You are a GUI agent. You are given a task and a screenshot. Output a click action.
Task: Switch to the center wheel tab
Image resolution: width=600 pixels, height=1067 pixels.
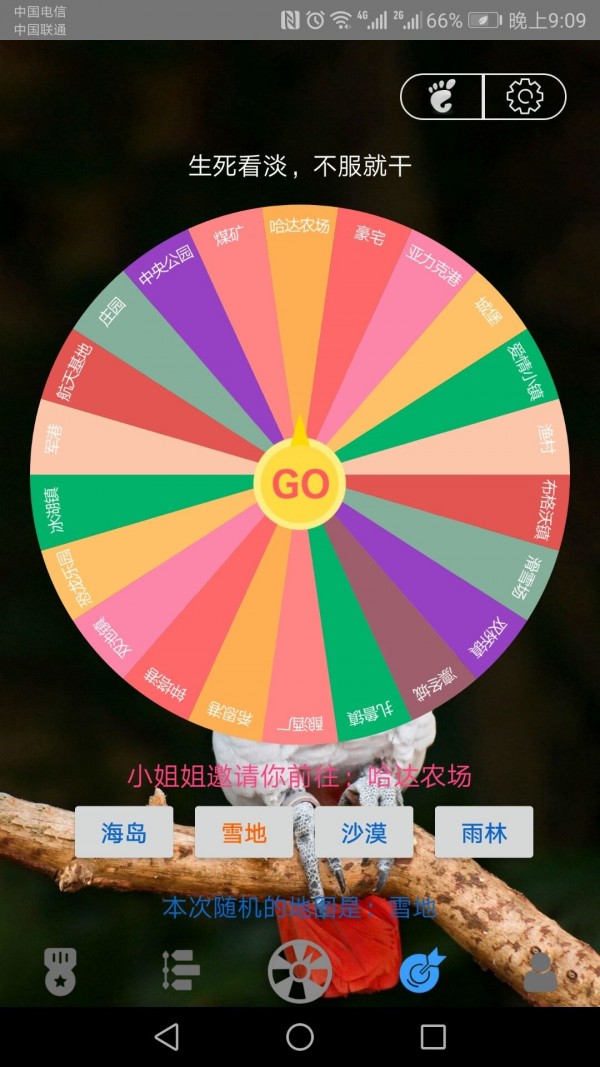tap(299, 971)
